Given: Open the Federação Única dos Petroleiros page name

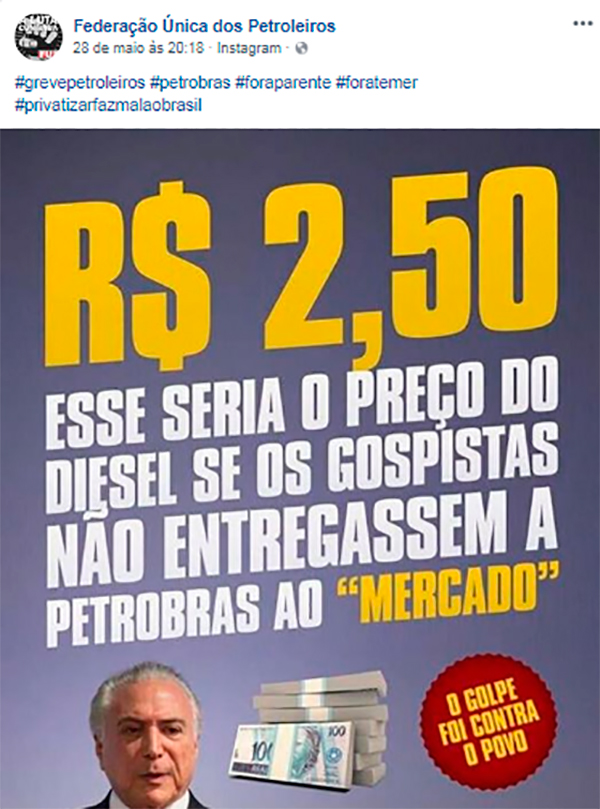Looking at the screenshot, I should click(205, 26).
